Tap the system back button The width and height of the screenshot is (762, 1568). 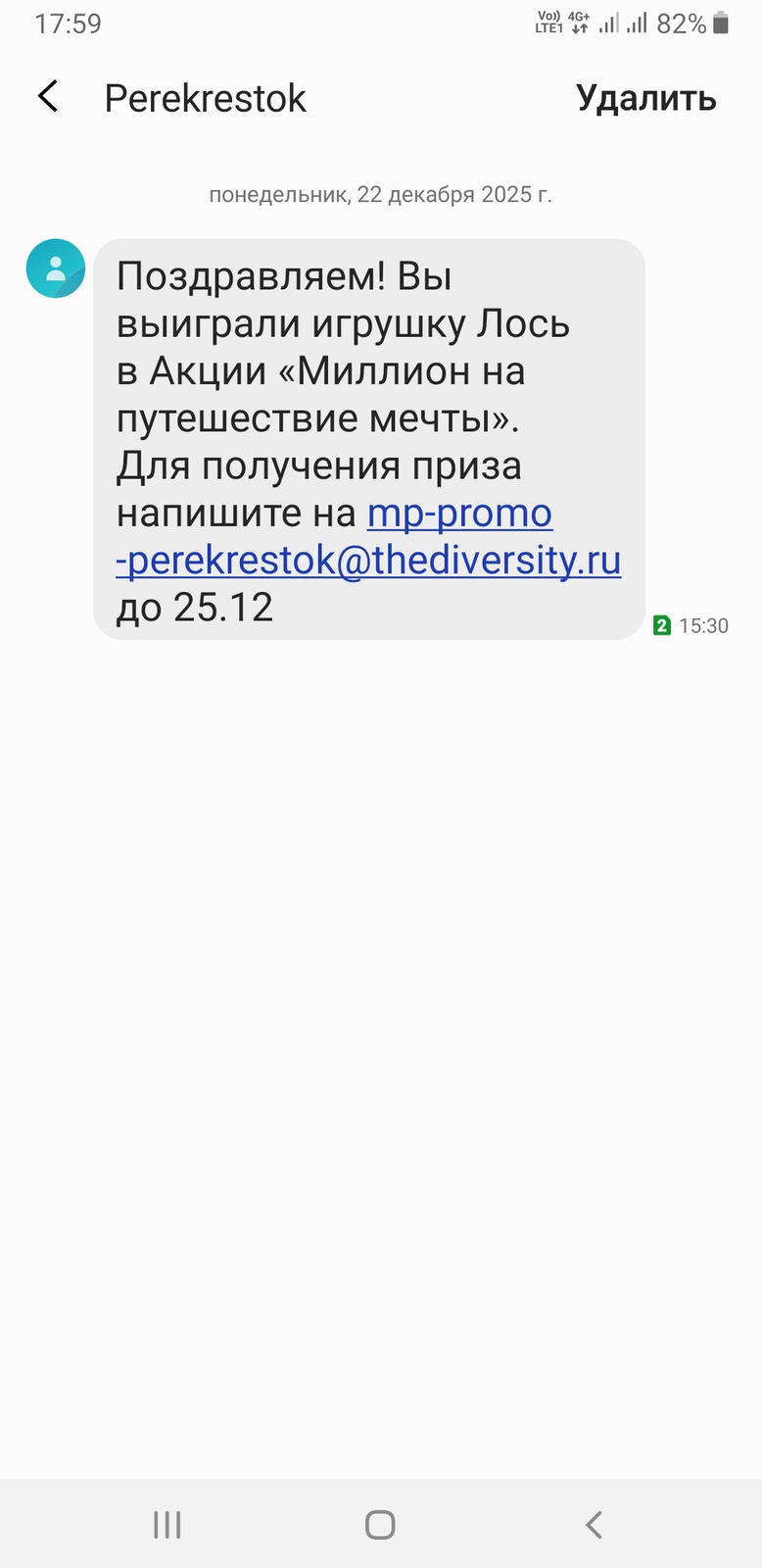coord(593,1524)
